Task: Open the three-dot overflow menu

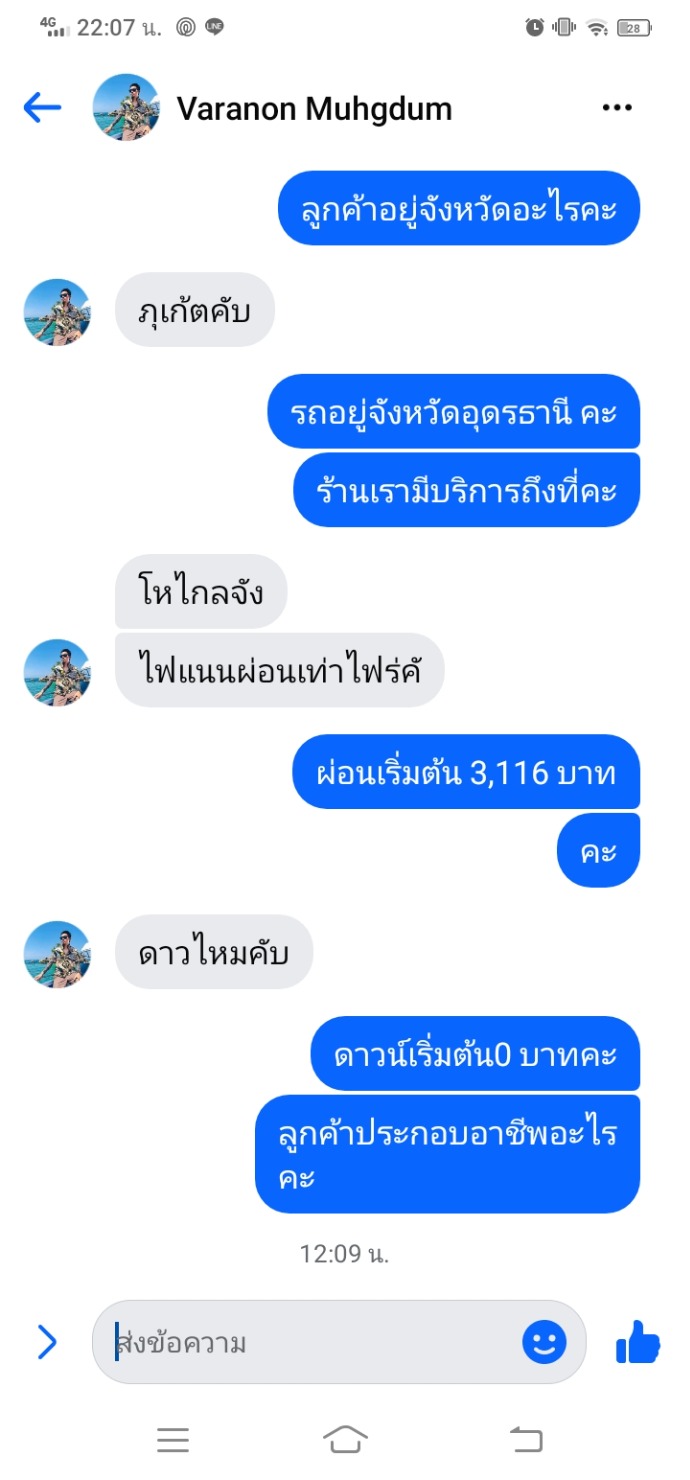Action: pos(617,108)
